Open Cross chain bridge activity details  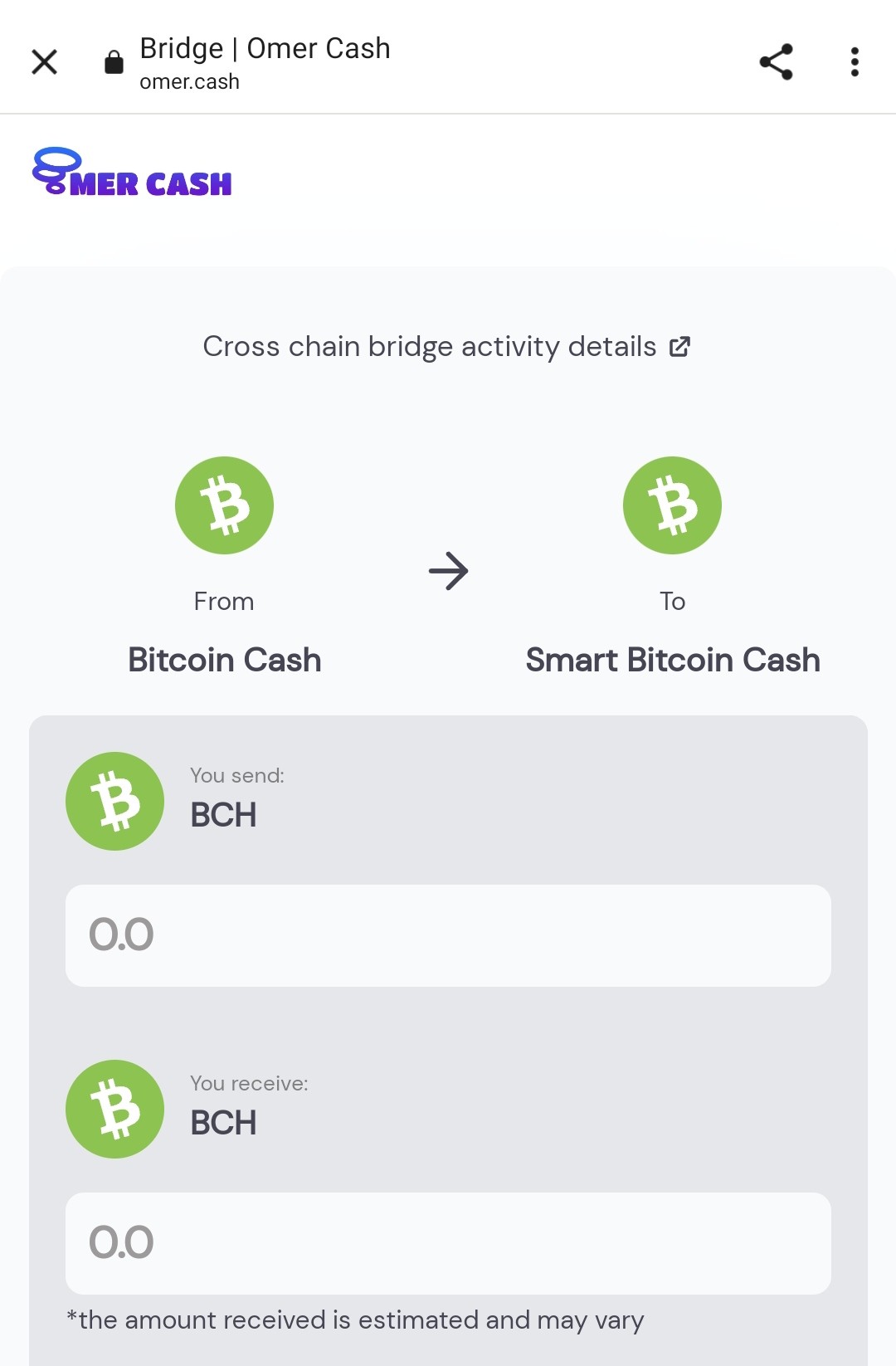(447, 346)
